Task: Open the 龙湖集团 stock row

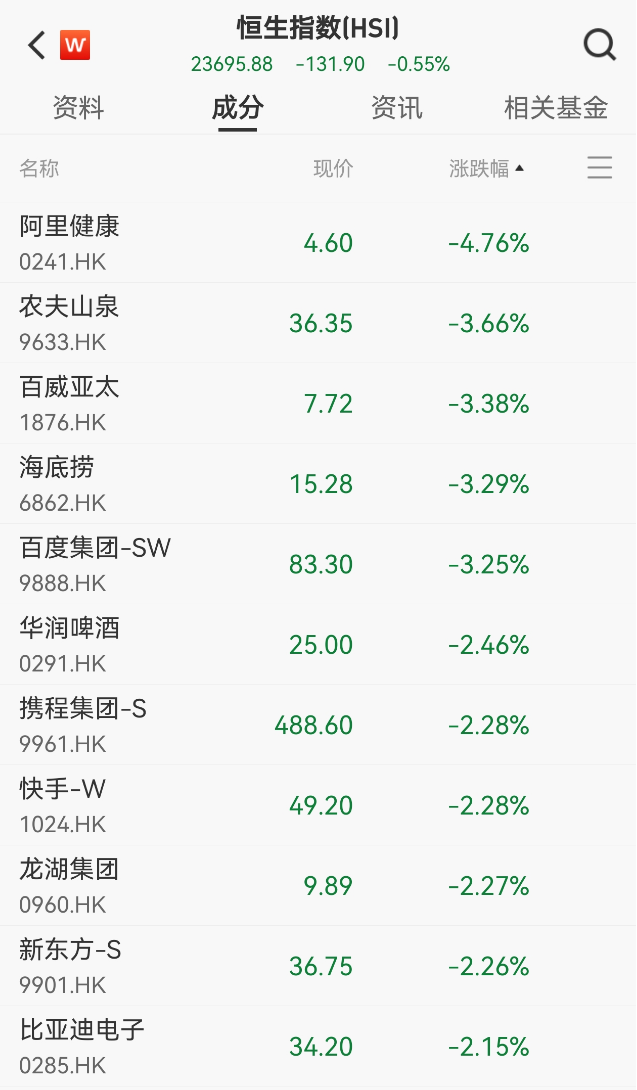Action: [318, 886]
